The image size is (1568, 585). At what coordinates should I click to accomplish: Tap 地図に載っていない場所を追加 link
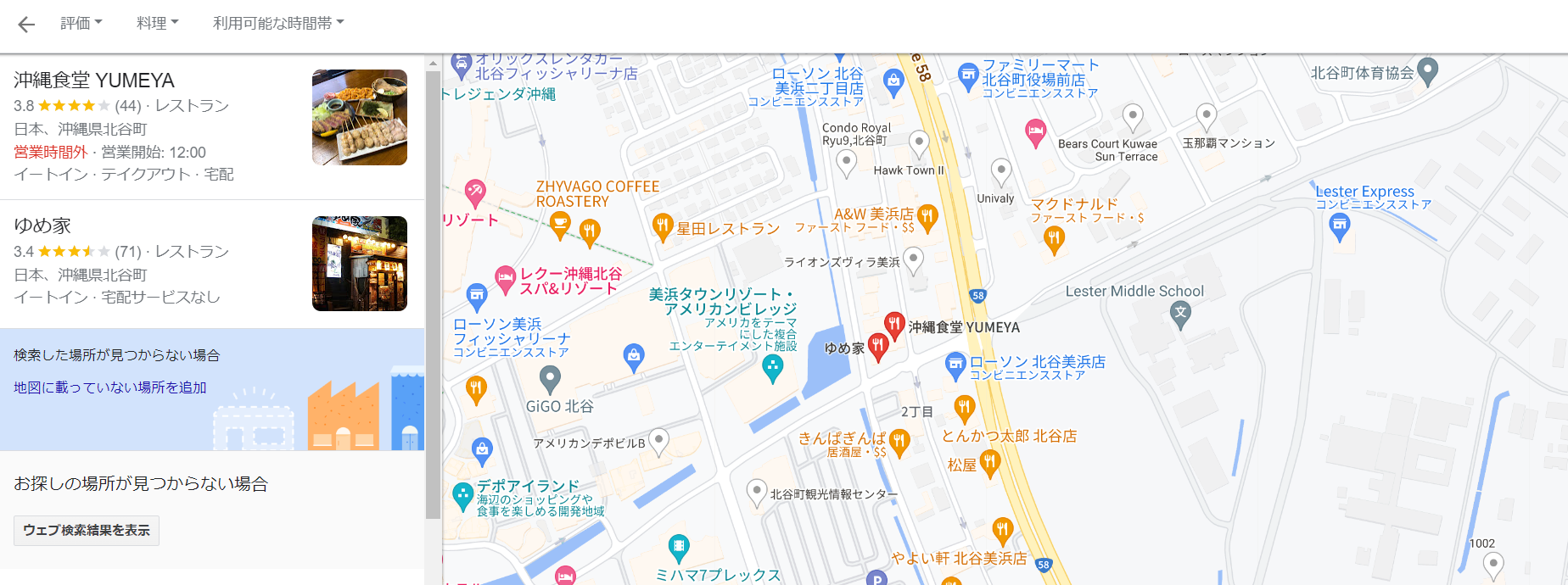click(109, 387)
